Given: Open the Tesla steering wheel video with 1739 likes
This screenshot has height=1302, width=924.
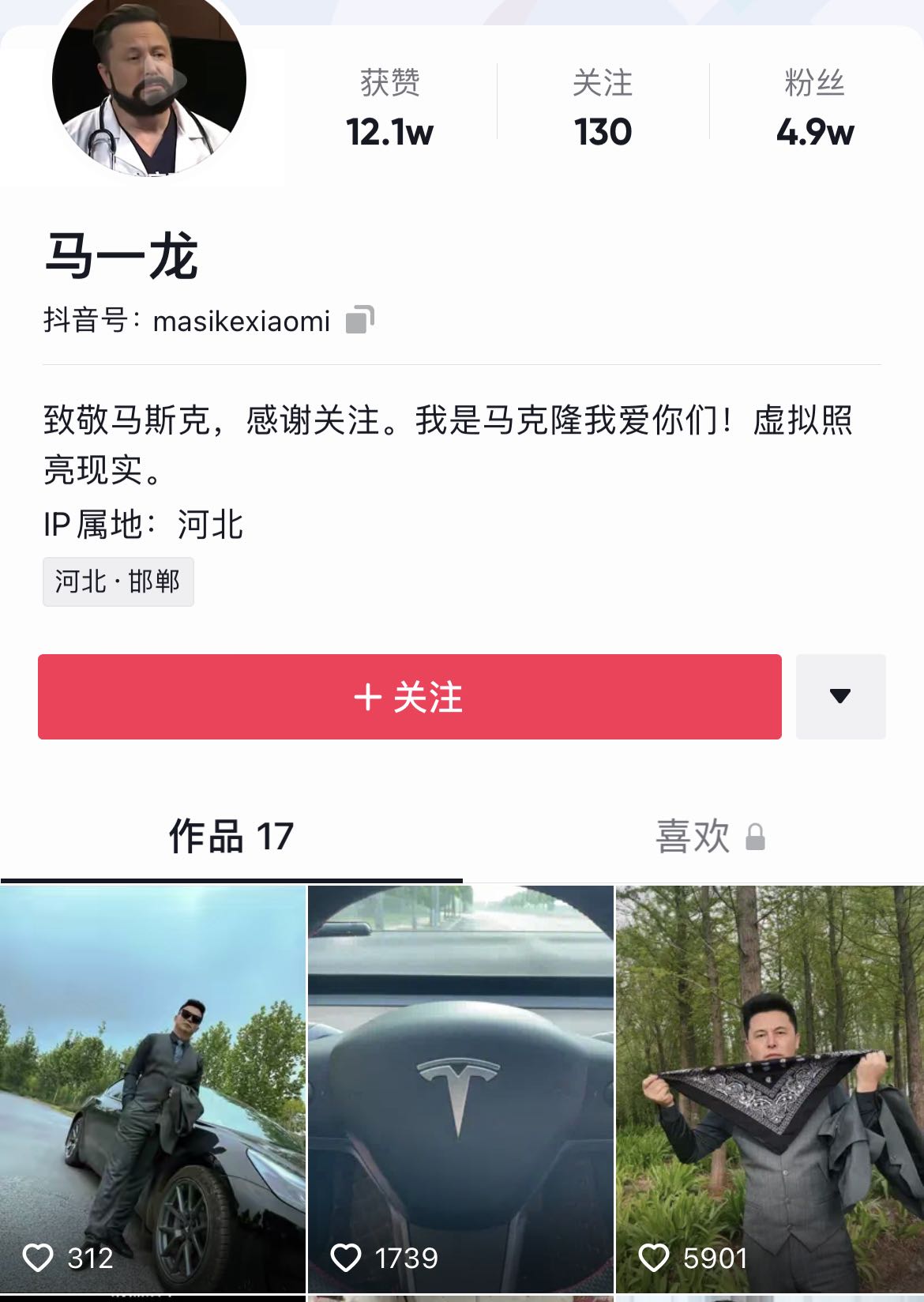Looking at the screenshot, I should point(460,1089).
